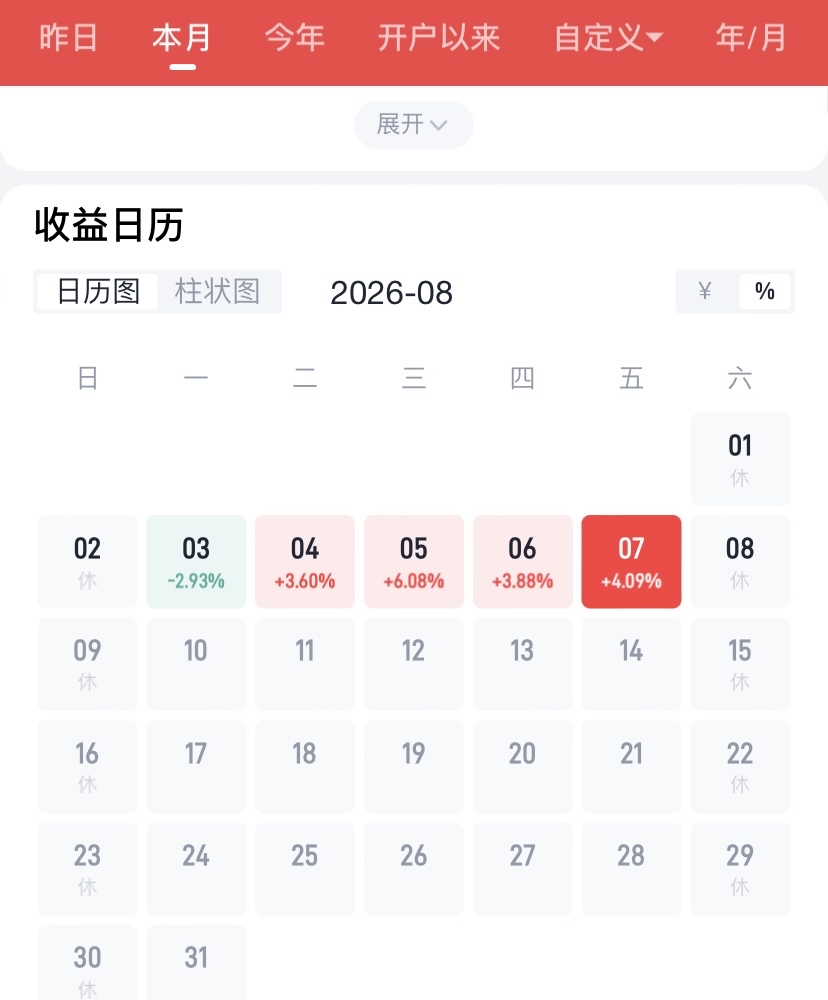Screen dimensions: 828x1000
Task: Open day 06 with +3.88%
Action: click(x=522, y=561)
